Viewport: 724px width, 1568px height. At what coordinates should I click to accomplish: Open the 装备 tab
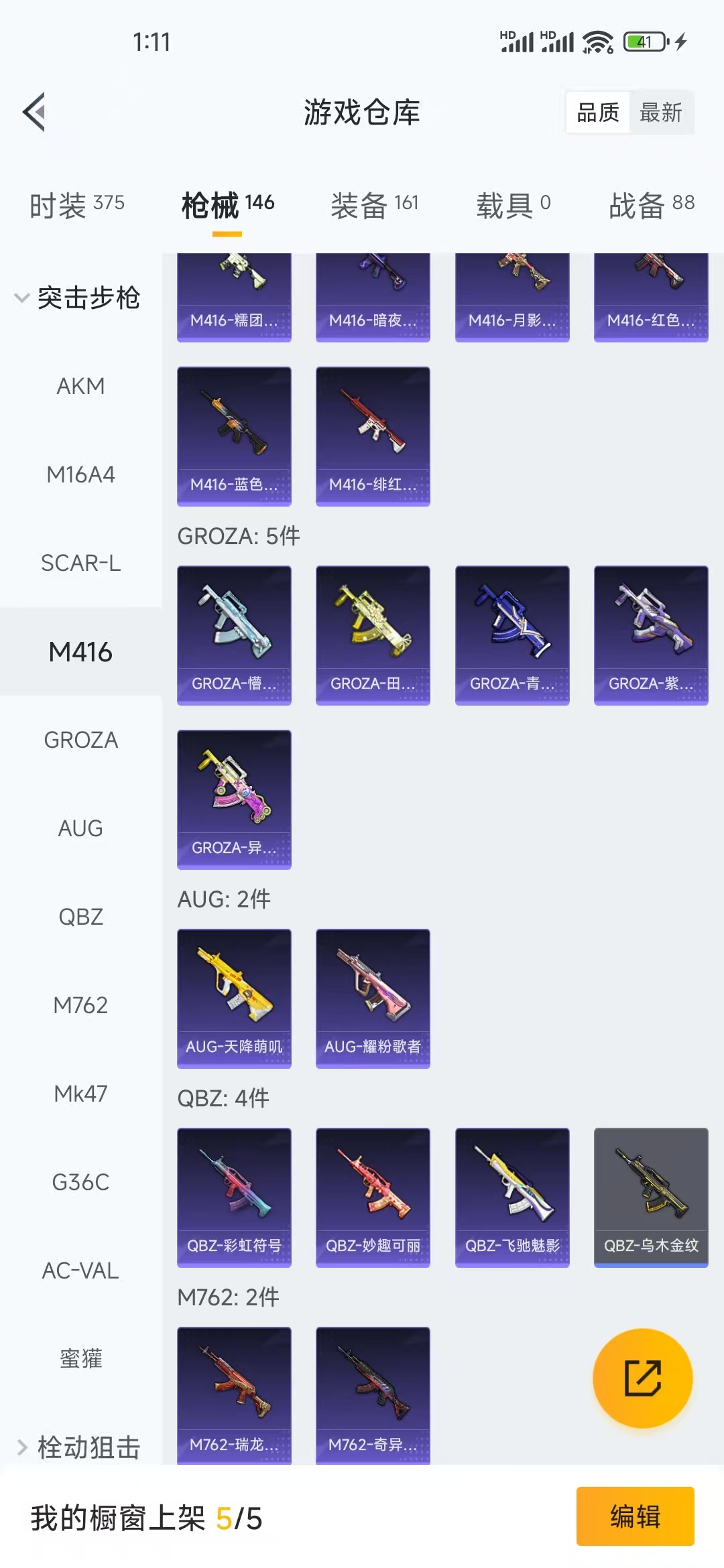point(374,205)
